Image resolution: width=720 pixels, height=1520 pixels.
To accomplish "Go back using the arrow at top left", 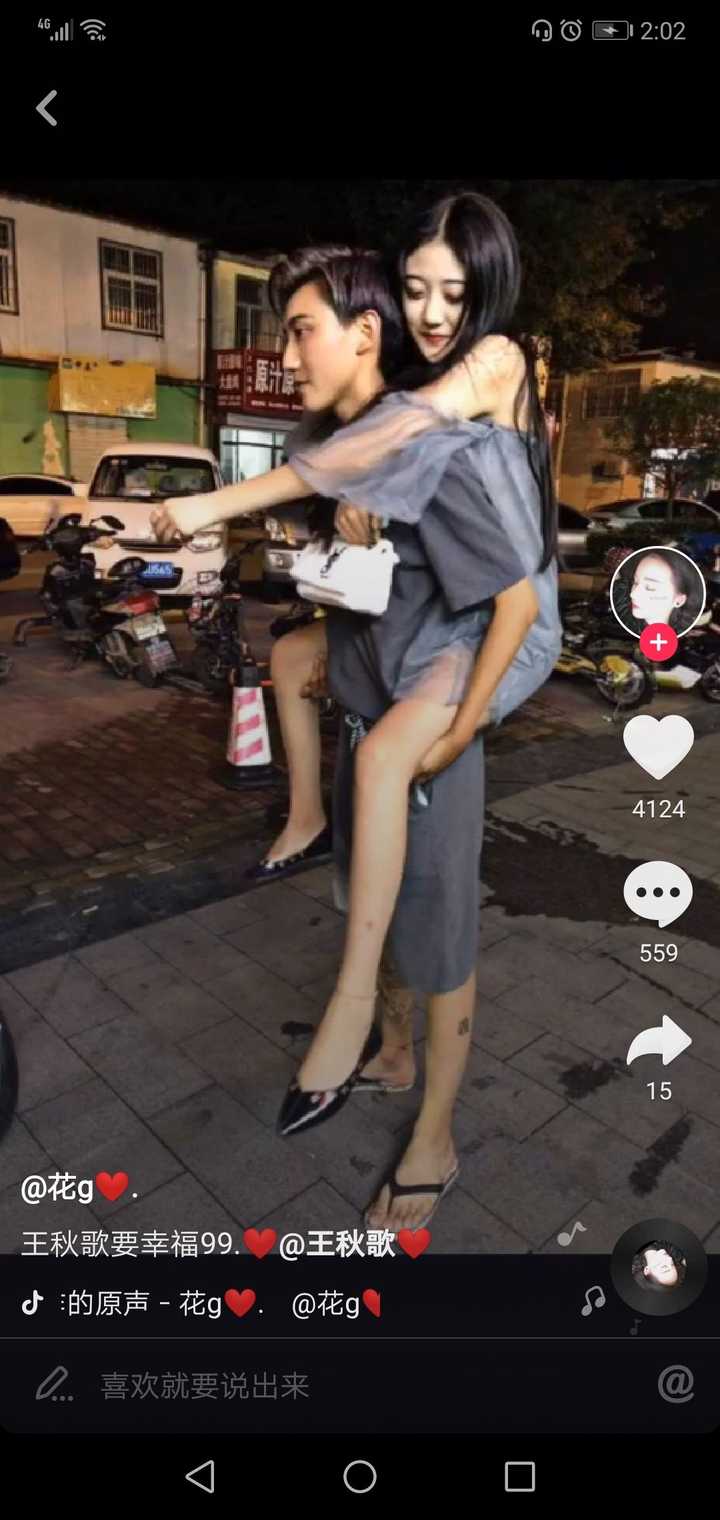I will 45,108.
